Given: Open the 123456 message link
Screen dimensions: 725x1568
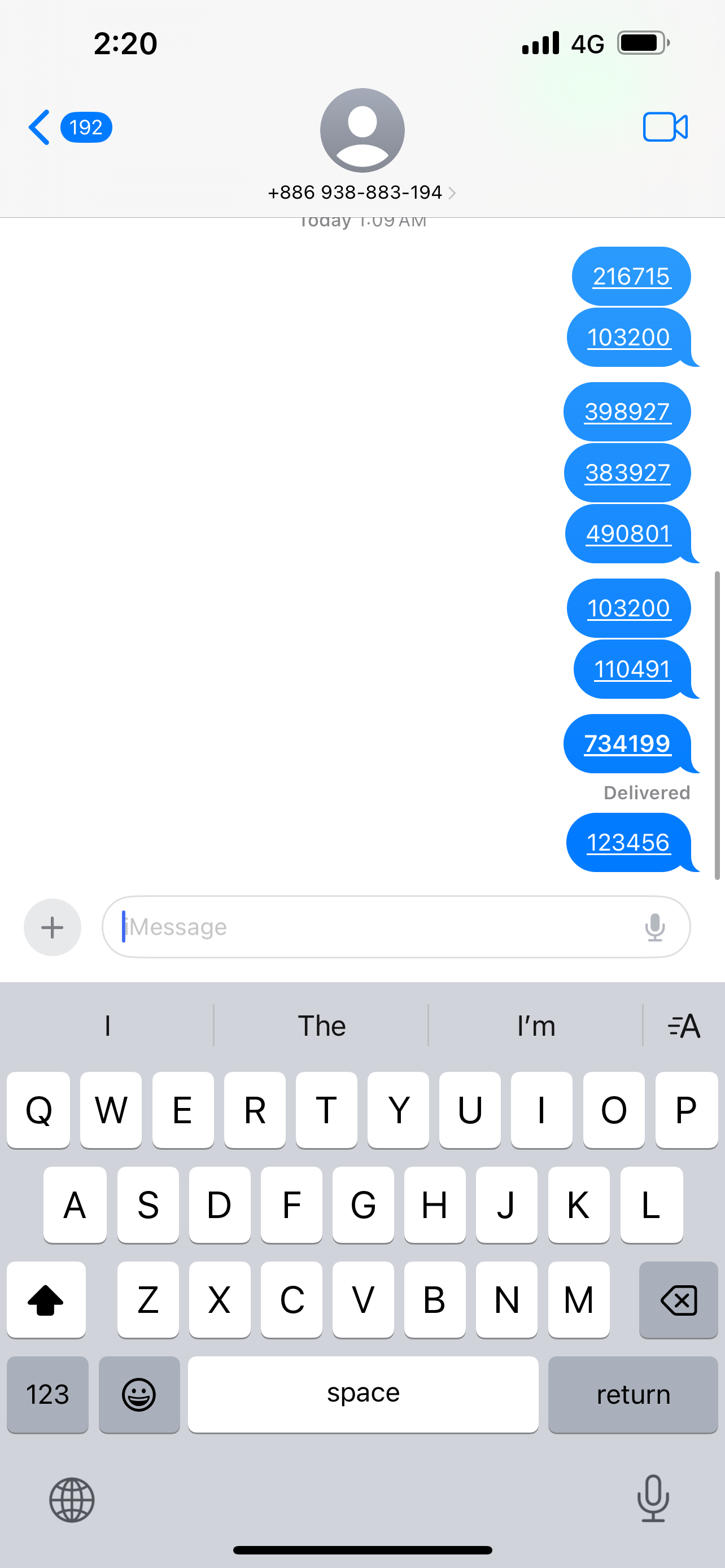Looking at the screenshot, I should [628, 843].
